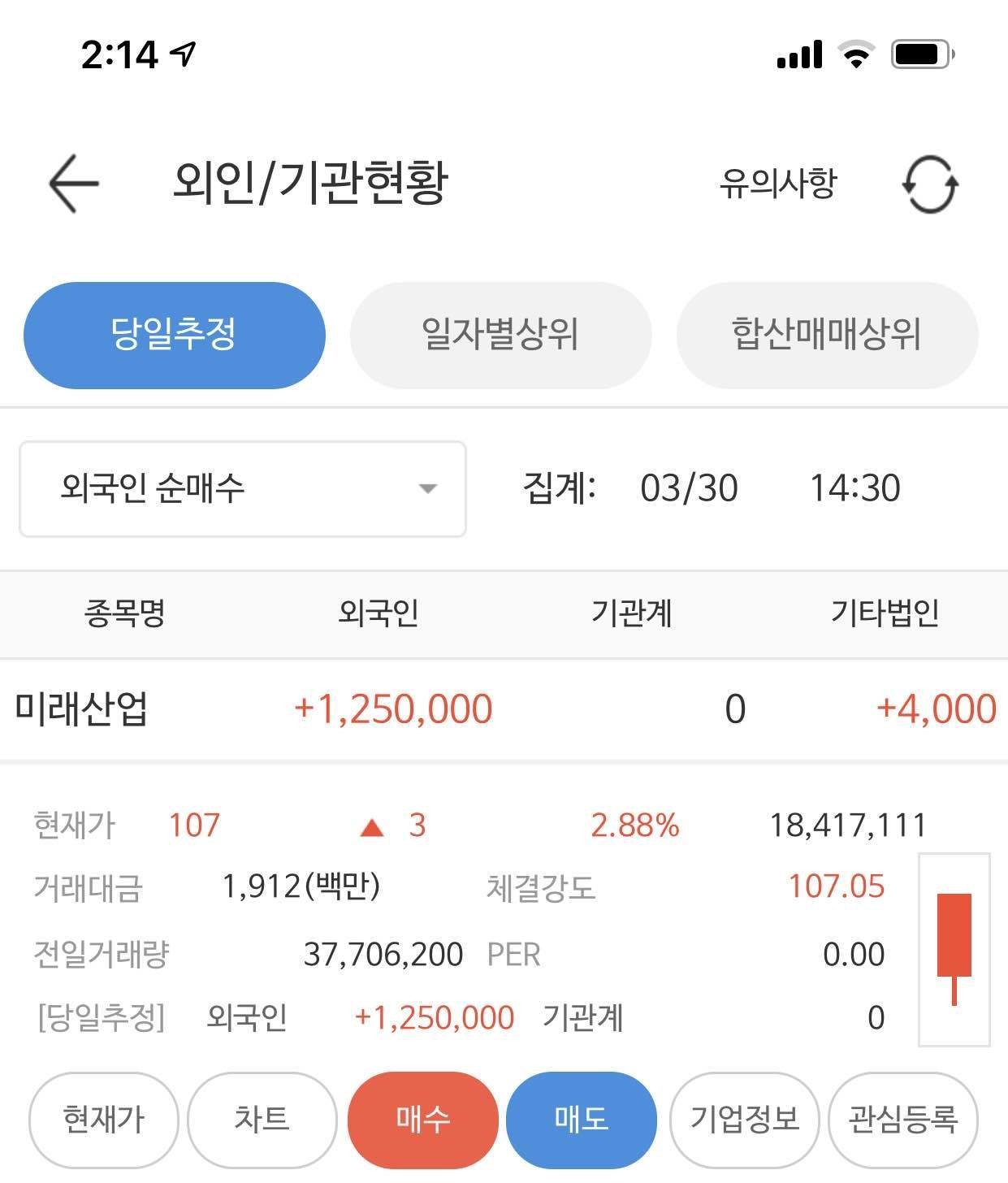Switch to the 합산매매상위 tab
This screenshot has width=1008, height=1183.
(827, 334)
